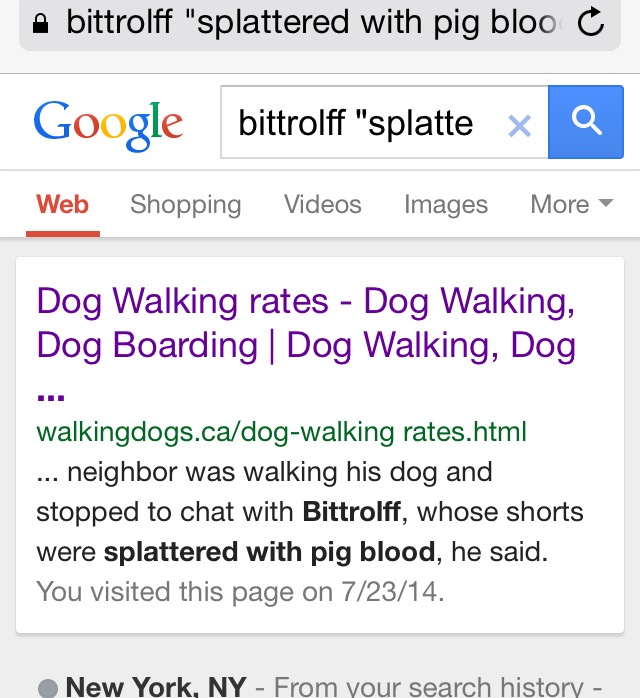Tap the Google search text field
Image resolution: width=640 pixels, height=698 pixels.
tap(360, 123)
